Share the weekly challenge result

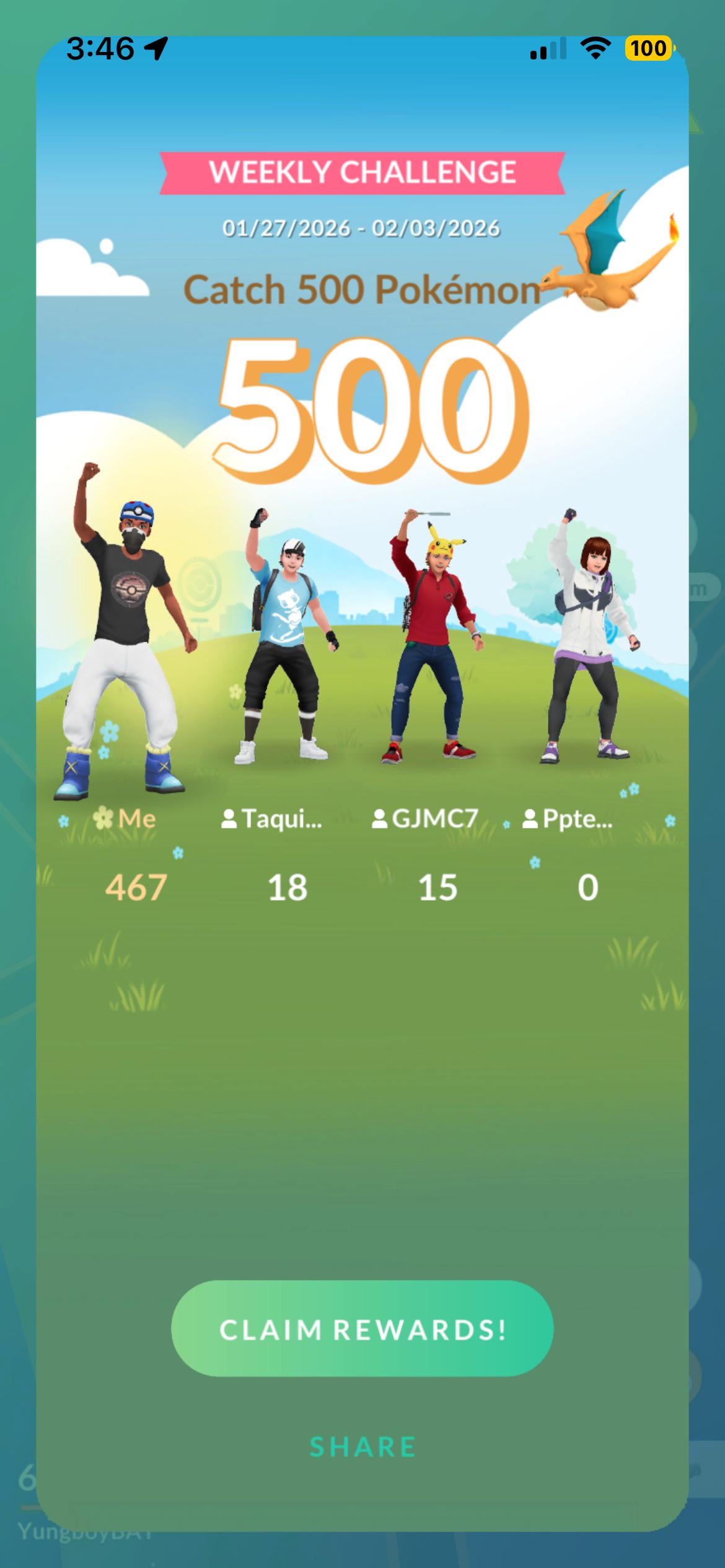[x=362, y=1447]
